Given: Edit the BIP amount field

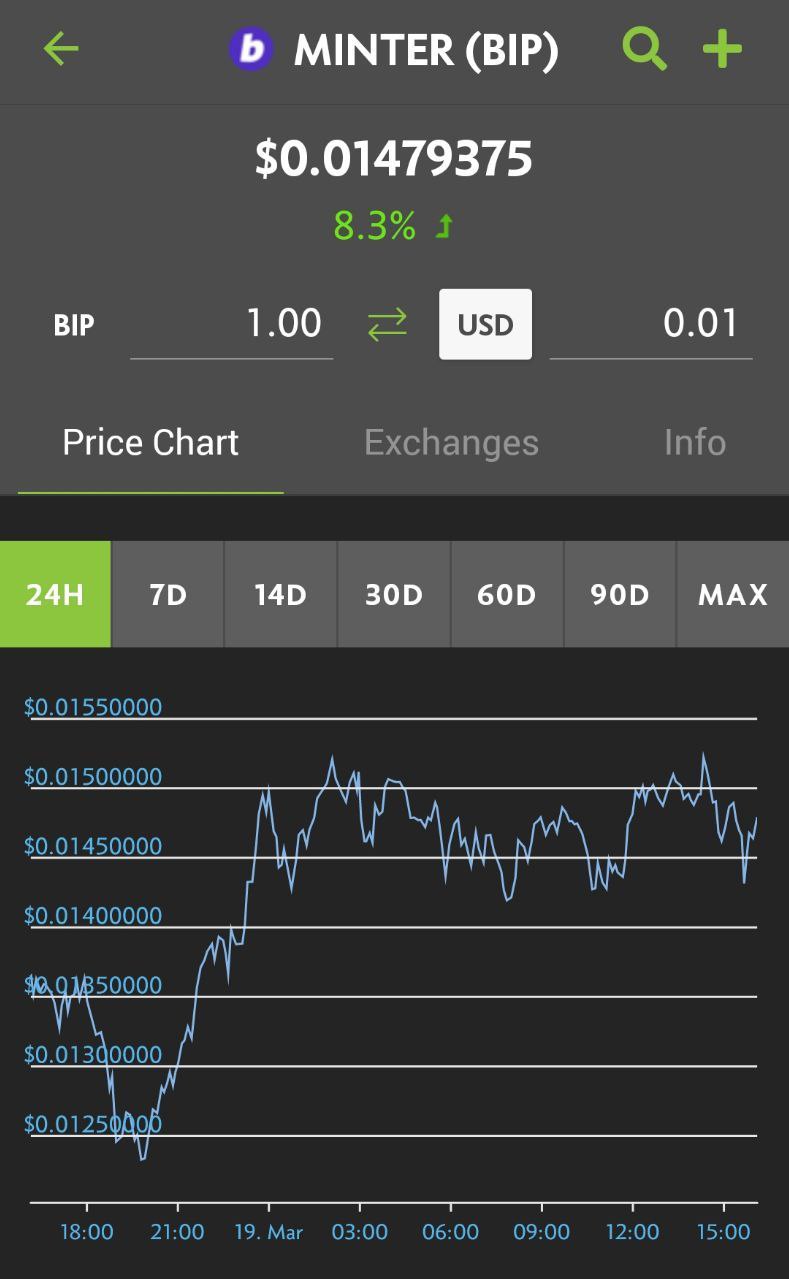Looking at the screenshot, I should pos(231,325).
